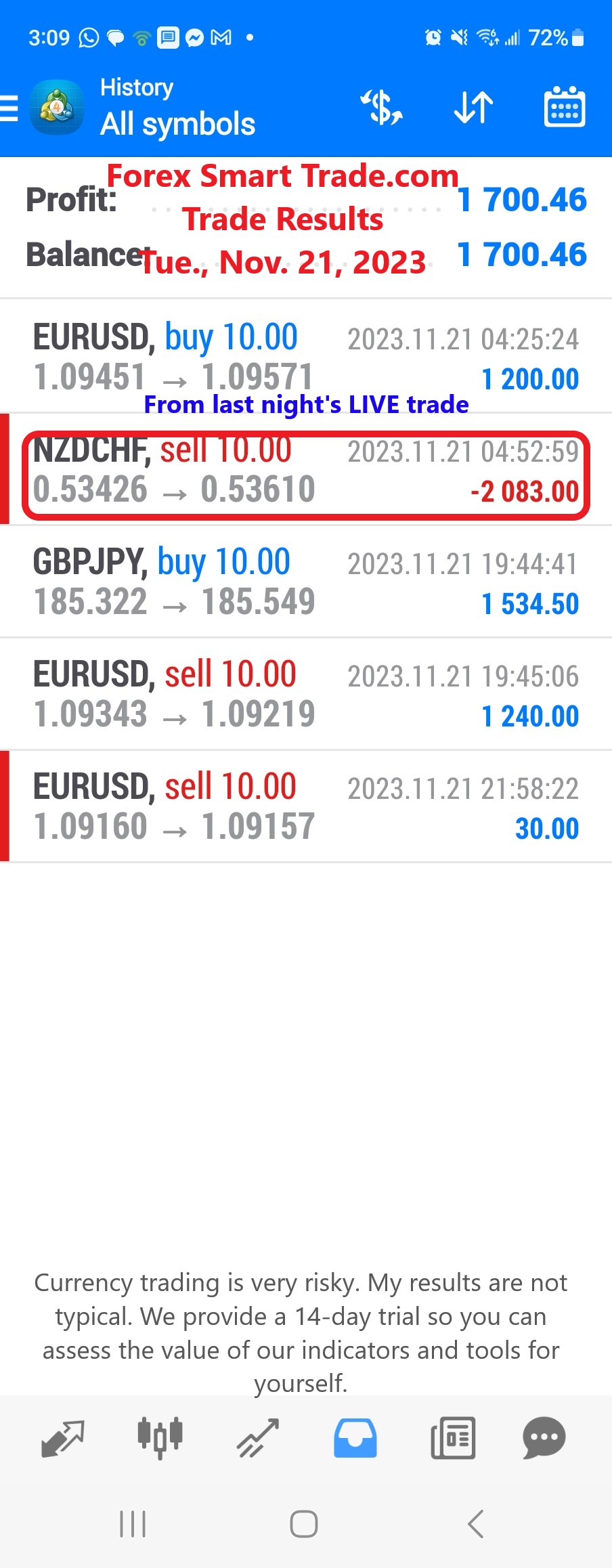Open the EURUSD buy trade at 04:25:24

click(x=306, y=357)
